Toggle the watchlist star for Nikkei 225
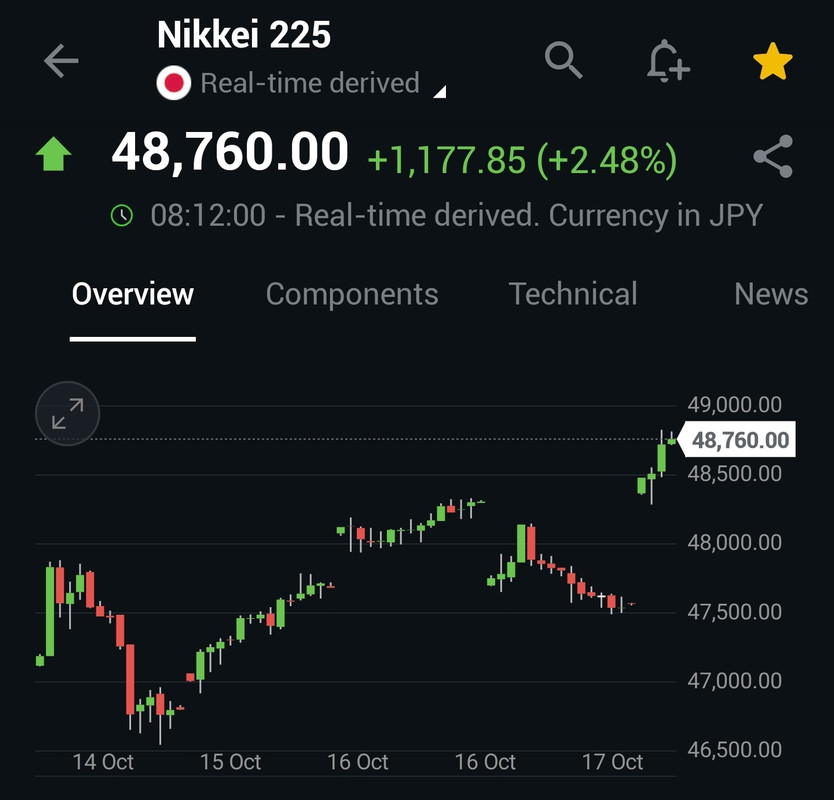 pyautogui.click(x=772, y=62)
